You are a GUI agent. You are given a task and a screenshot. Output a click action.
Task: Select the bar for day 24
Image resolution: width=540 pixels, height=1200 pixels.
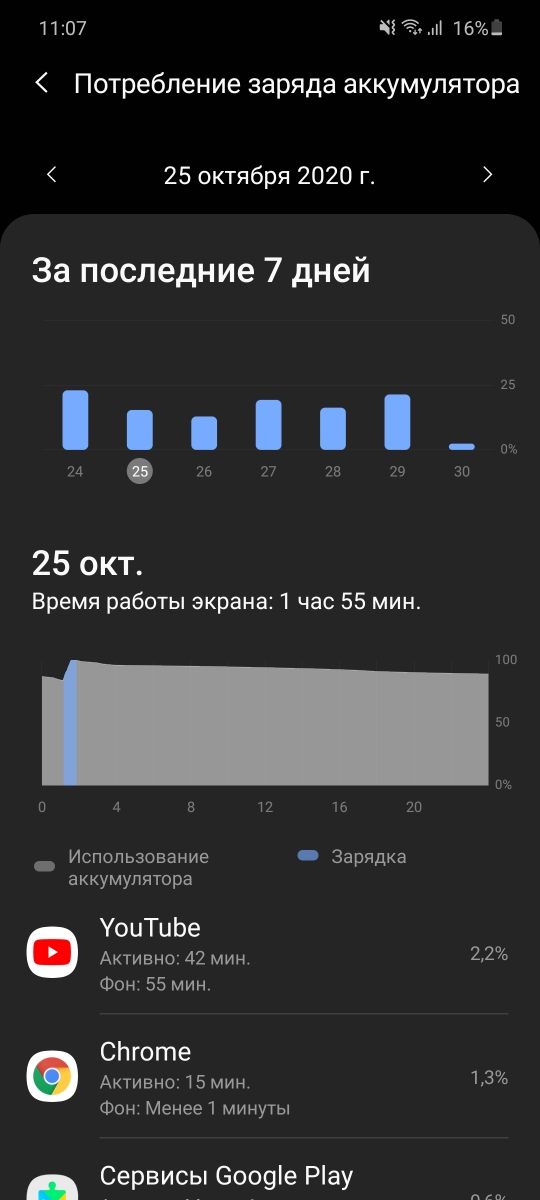pos(75,420)
